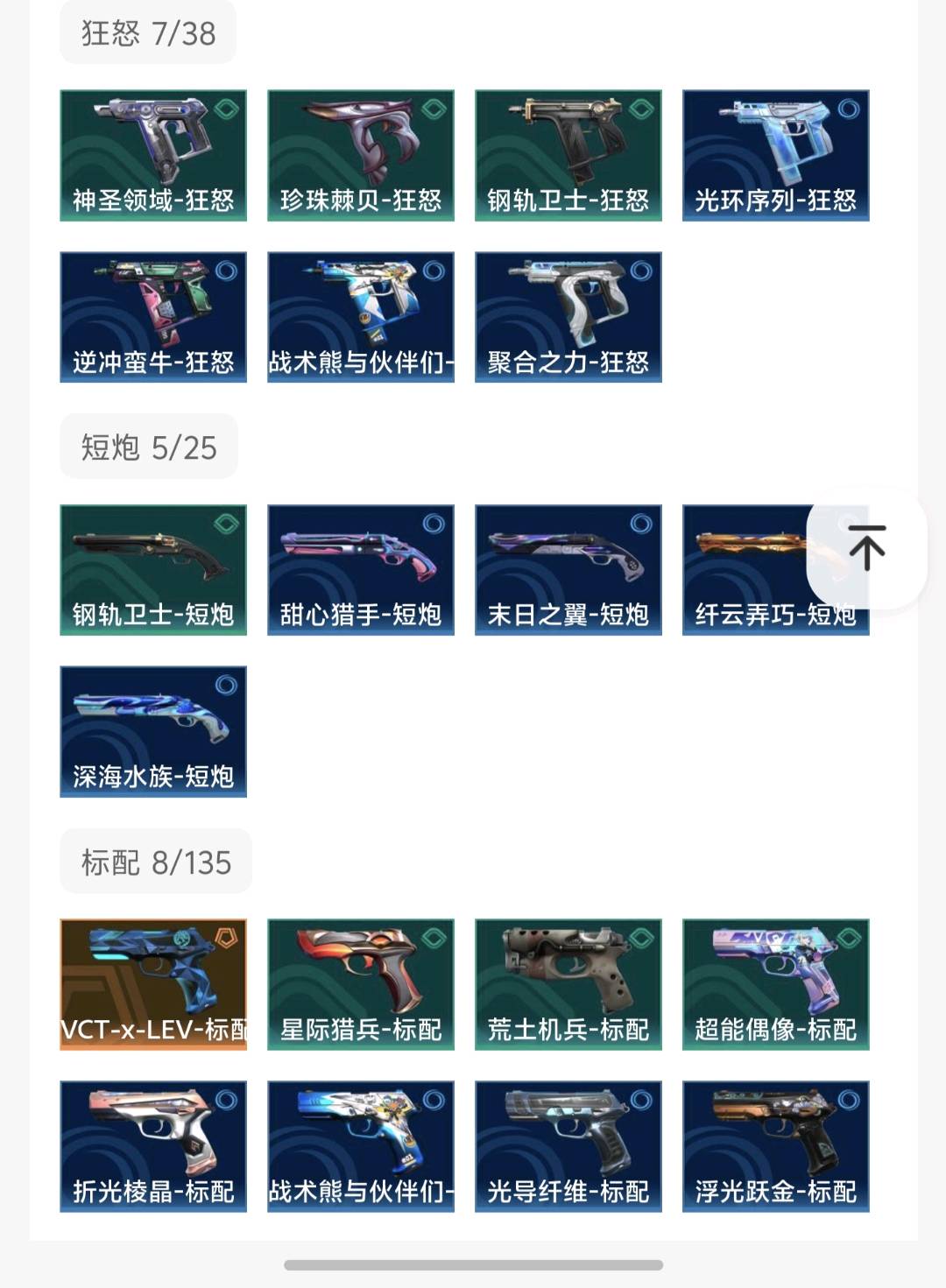
Task: View the 星际猎兵-标配 skin
Action: [361, 984]
